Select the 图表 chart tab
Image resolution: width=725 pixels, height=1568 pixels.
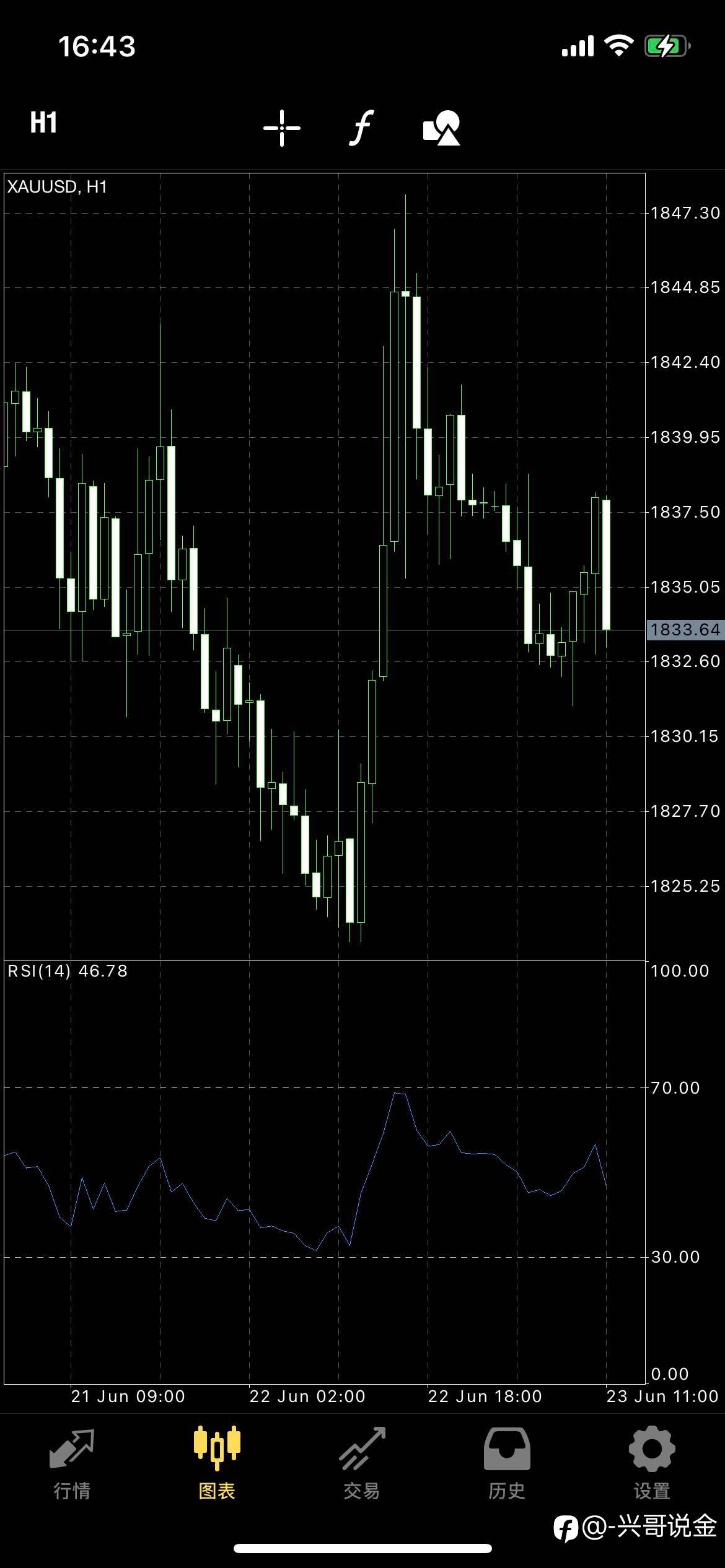click(217, 1464)
